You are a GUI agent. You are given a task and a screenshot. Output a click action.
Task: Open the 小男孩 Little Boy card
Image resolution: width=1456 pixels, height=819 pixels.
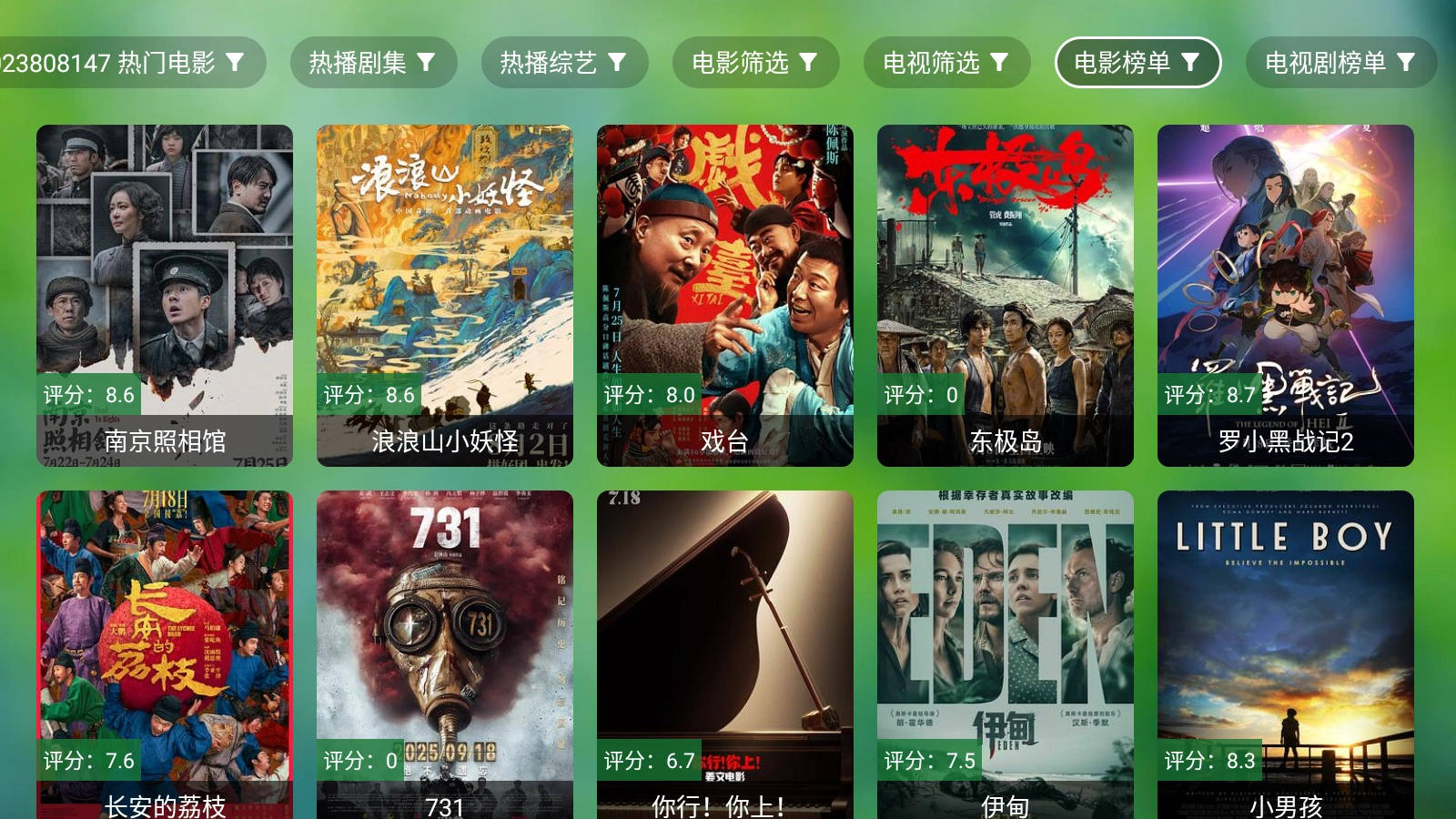pyautogui.click(x=1286, y=653)
